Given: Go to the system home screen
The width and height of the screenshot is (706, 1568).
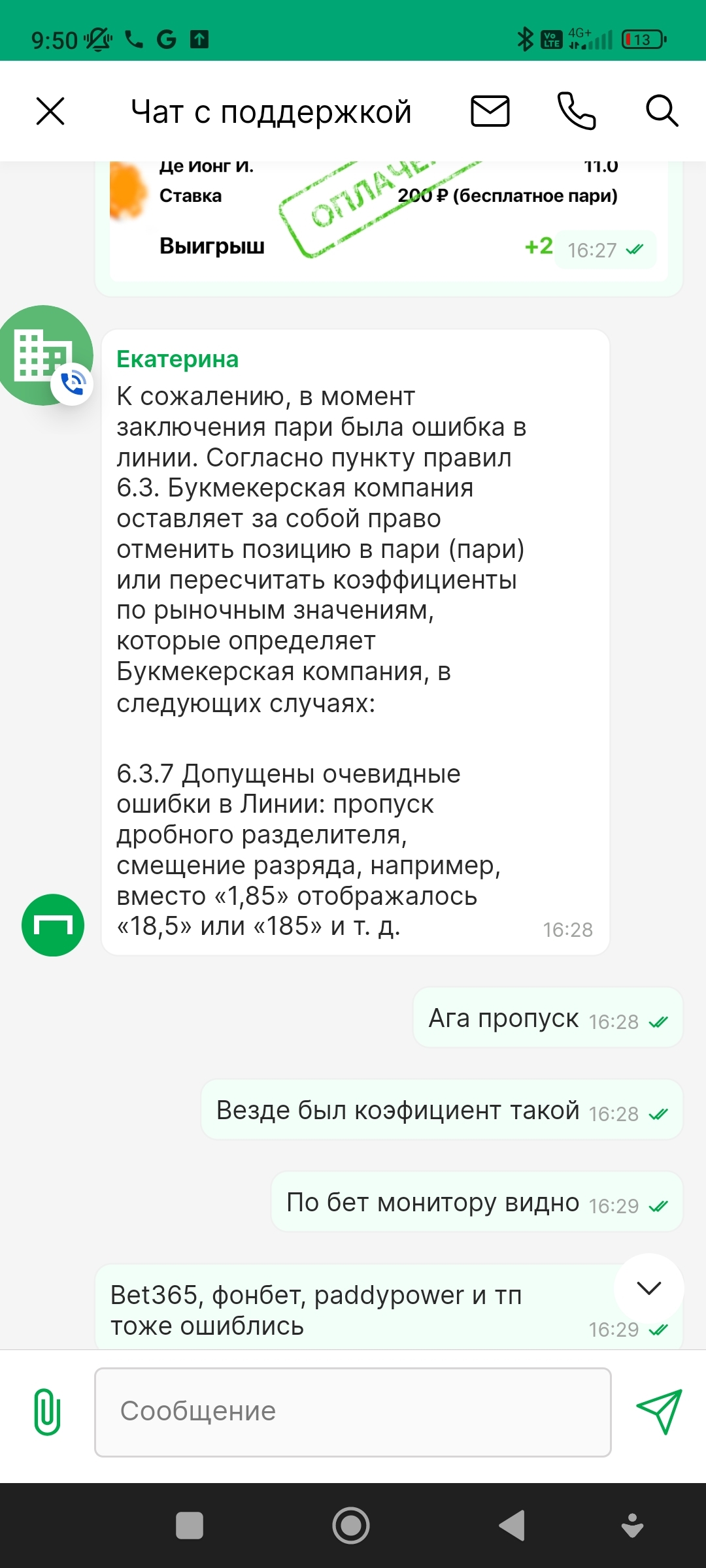Looking at the screenshot, I should (x=351, y=1526).
